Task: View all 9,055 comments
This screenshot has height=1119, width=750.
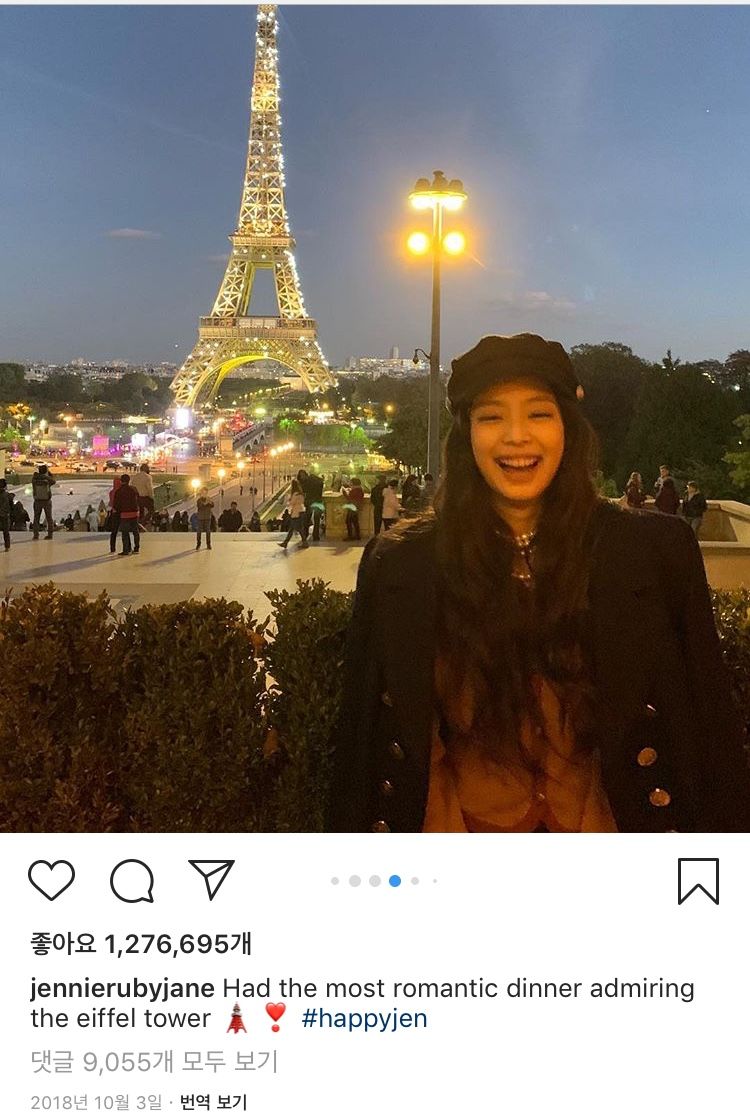Action: click(x=154, y=1060)
